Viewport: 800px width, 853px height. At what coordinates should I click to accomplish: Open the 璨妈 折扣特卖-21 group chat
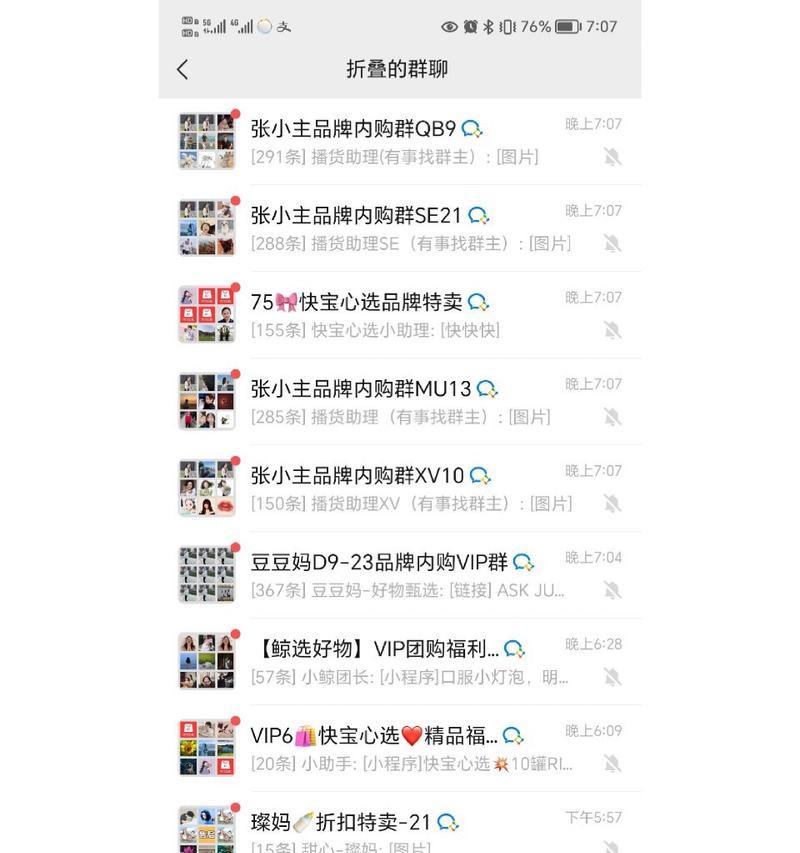[400, 830]
